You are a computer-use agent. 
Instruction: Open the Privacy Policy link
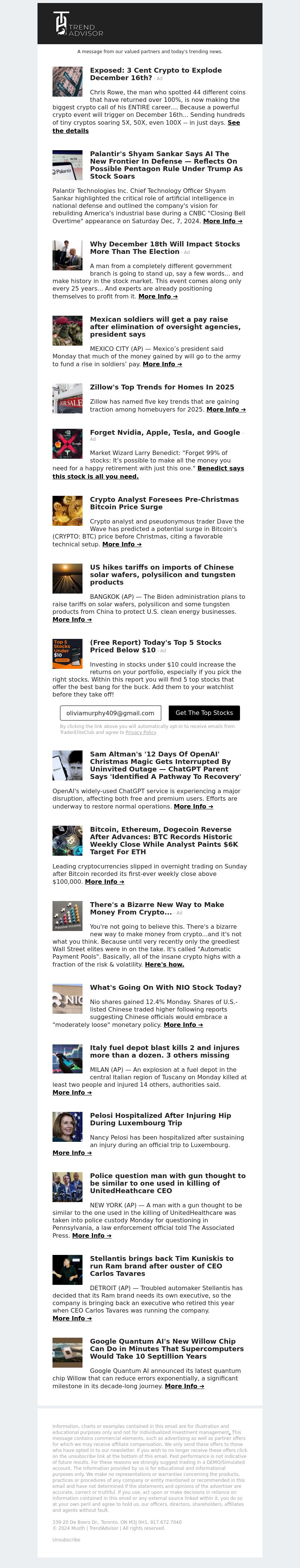141,733
